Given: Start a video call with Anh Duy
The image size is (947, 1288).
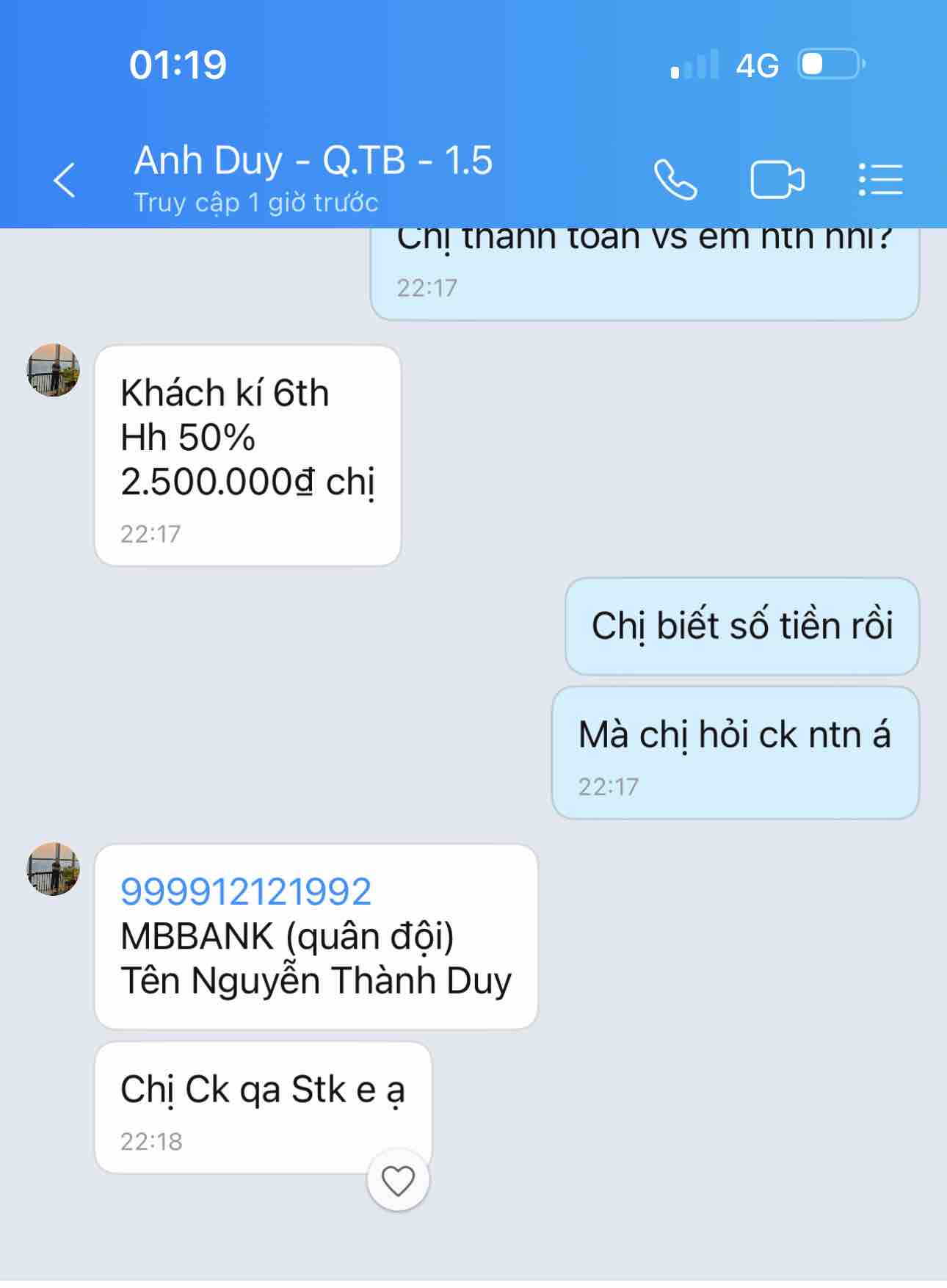Looking at the screenshot, I should (x=777, y=180).
